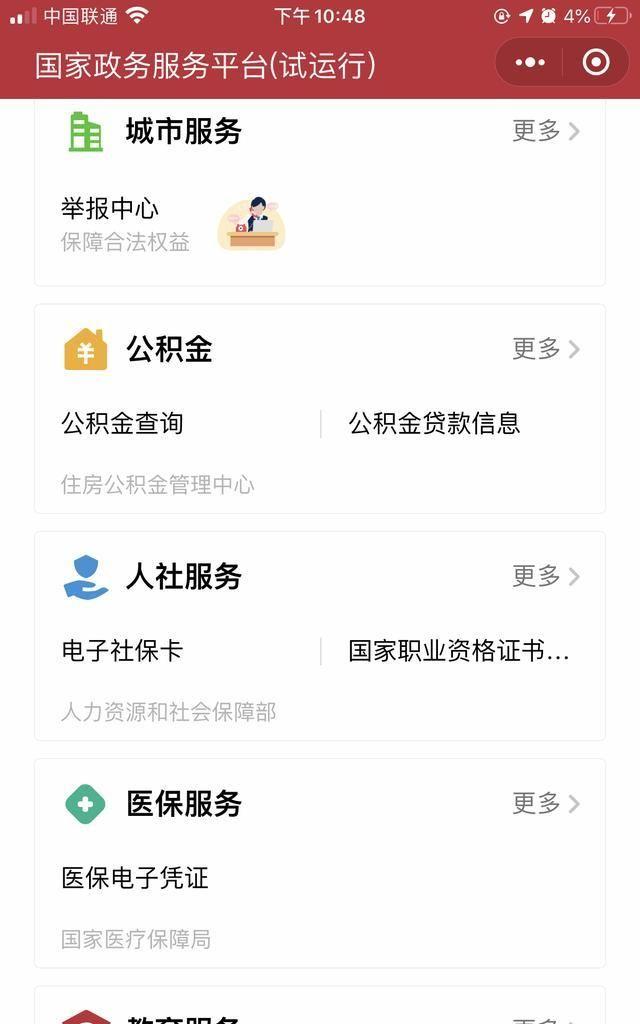Image resolution: width=640 pixels, height=1024 pixels.
Task: Open the mini program overflow menu
Action: [x=530, y=63]
